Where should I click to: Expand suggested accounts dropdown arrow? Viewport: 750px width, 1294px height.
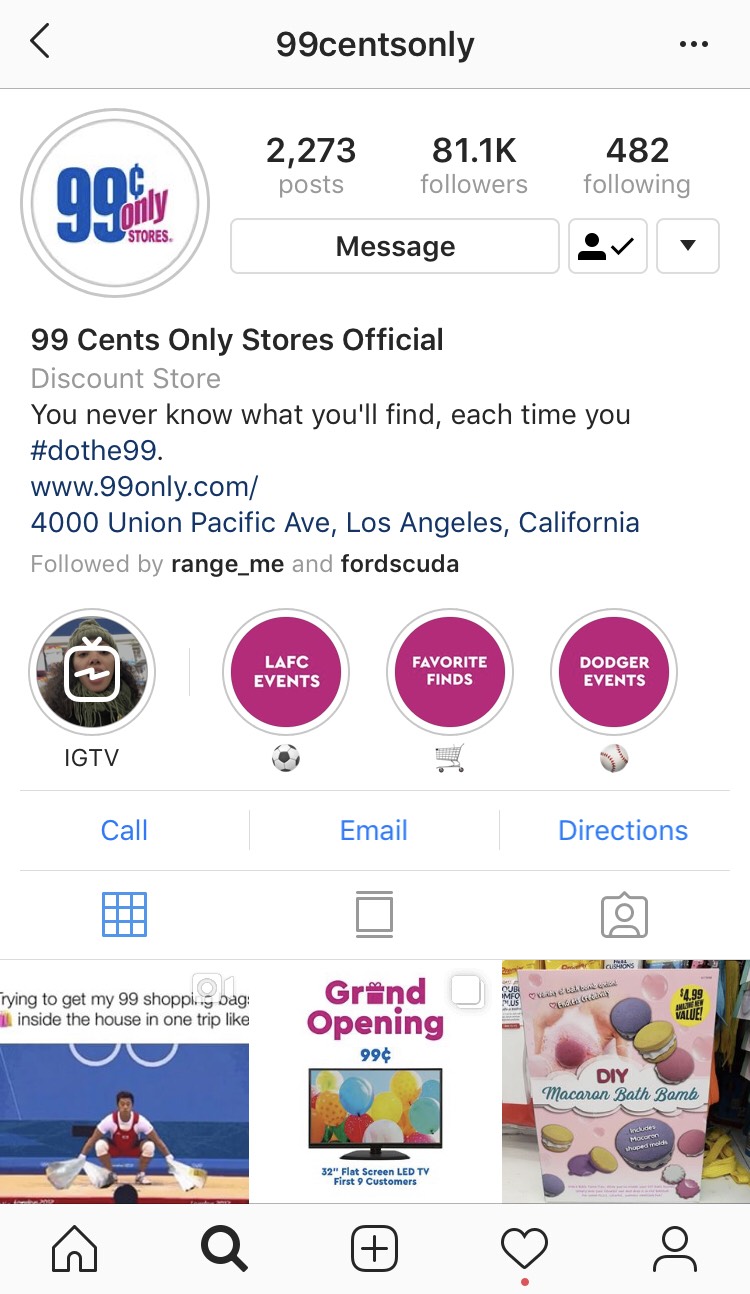pyautogui.click(x=687, y=246)
